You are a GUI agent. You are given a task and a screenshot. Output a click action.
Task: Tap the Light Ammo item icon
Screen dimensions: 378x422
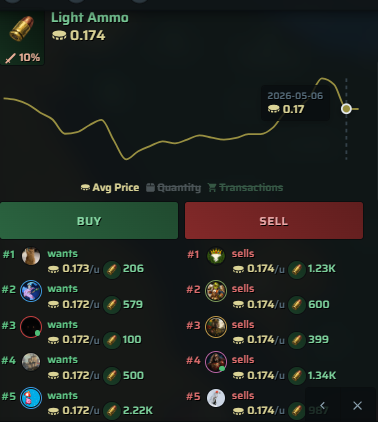point(22,37)
